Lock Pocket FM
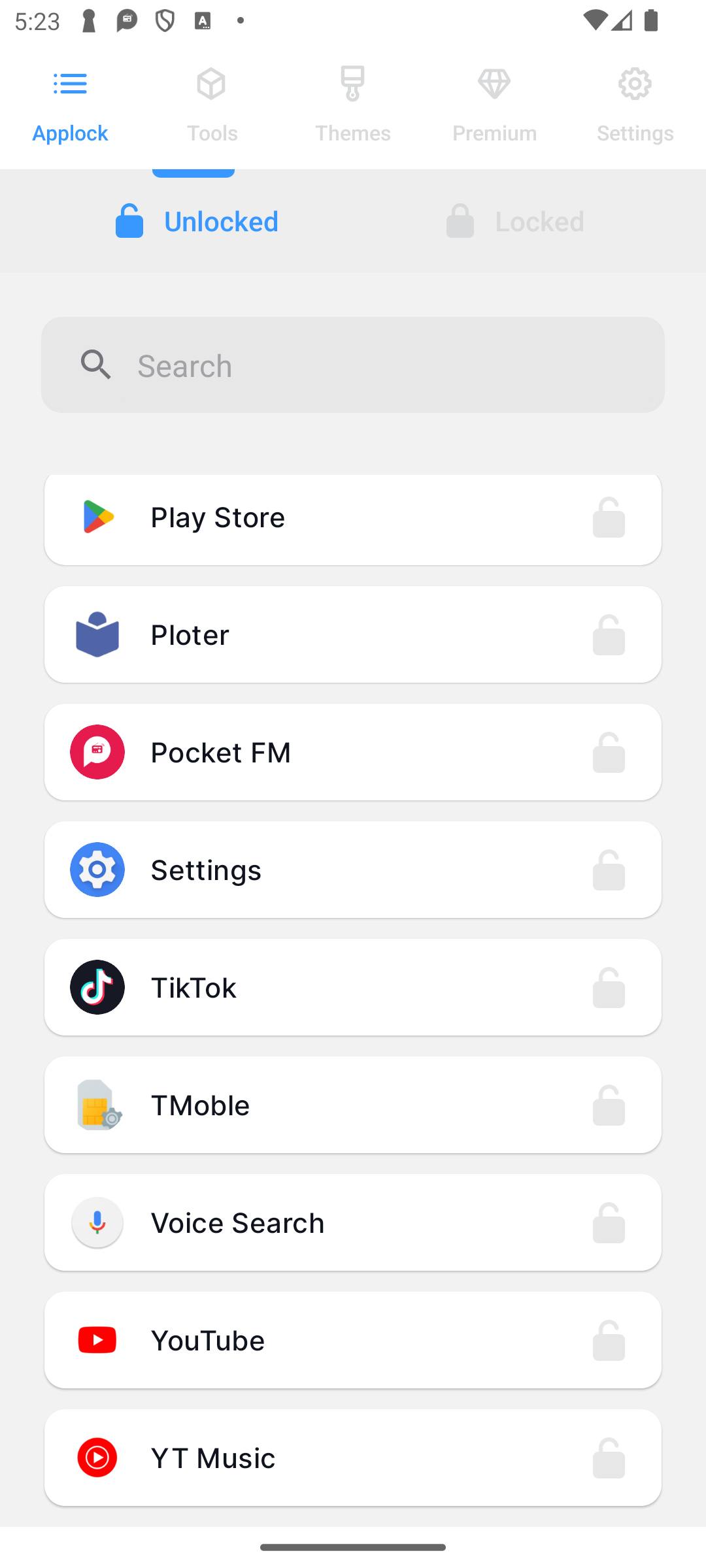The height and width of the screenshot is (1568, 706). 609,753
